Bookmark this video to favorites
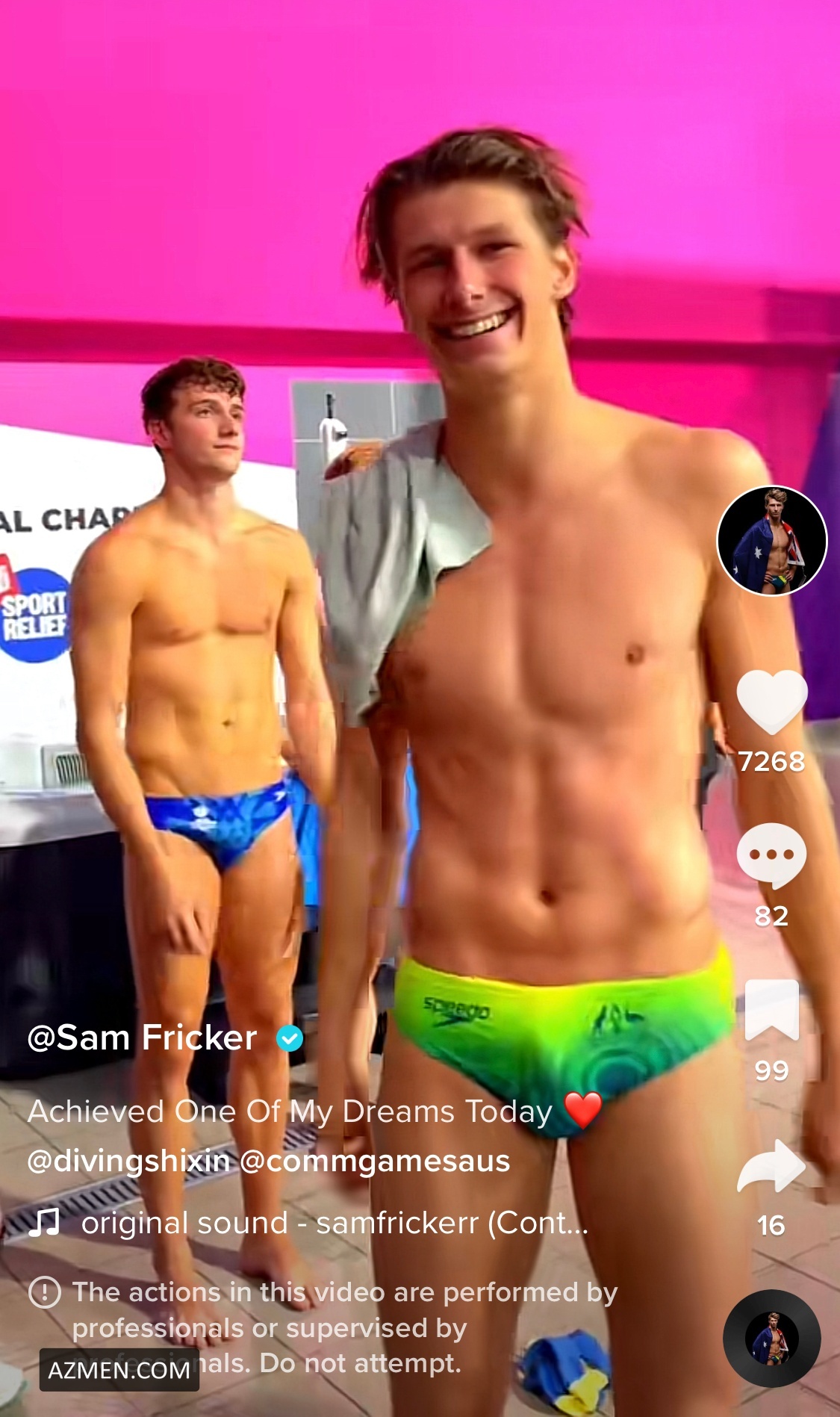This screenshot has height=1417, width=840. pyautogui.click(x=772, y=1010)
